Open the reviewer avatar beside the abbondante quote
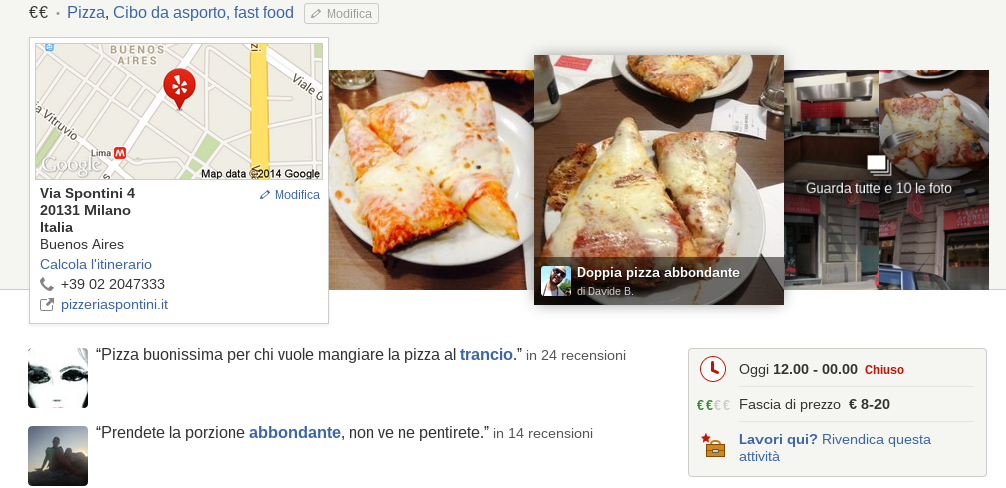The height and width of the screenshot is (488, 1006). click(x=58, y=456)
